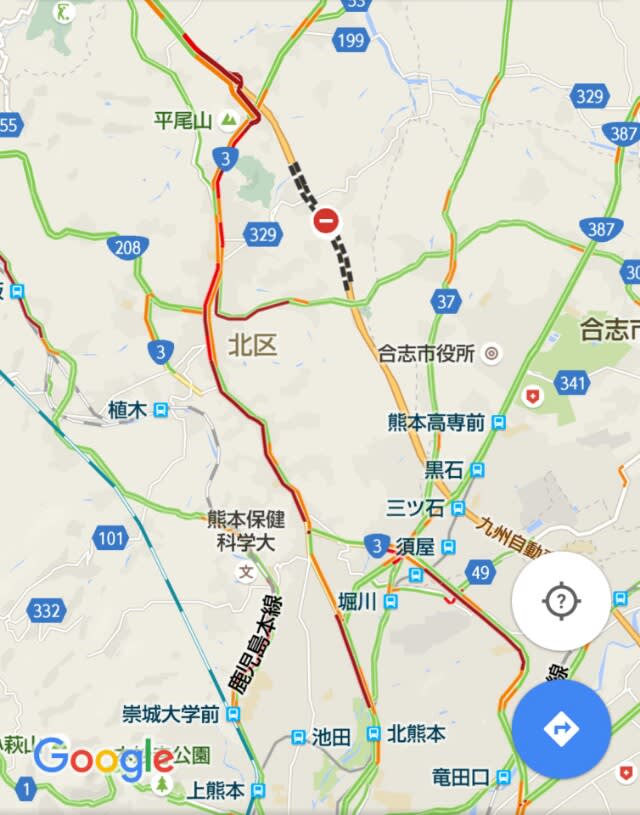Select 合志市役所 on the map
Screen dimensions: 640x815
490,353
